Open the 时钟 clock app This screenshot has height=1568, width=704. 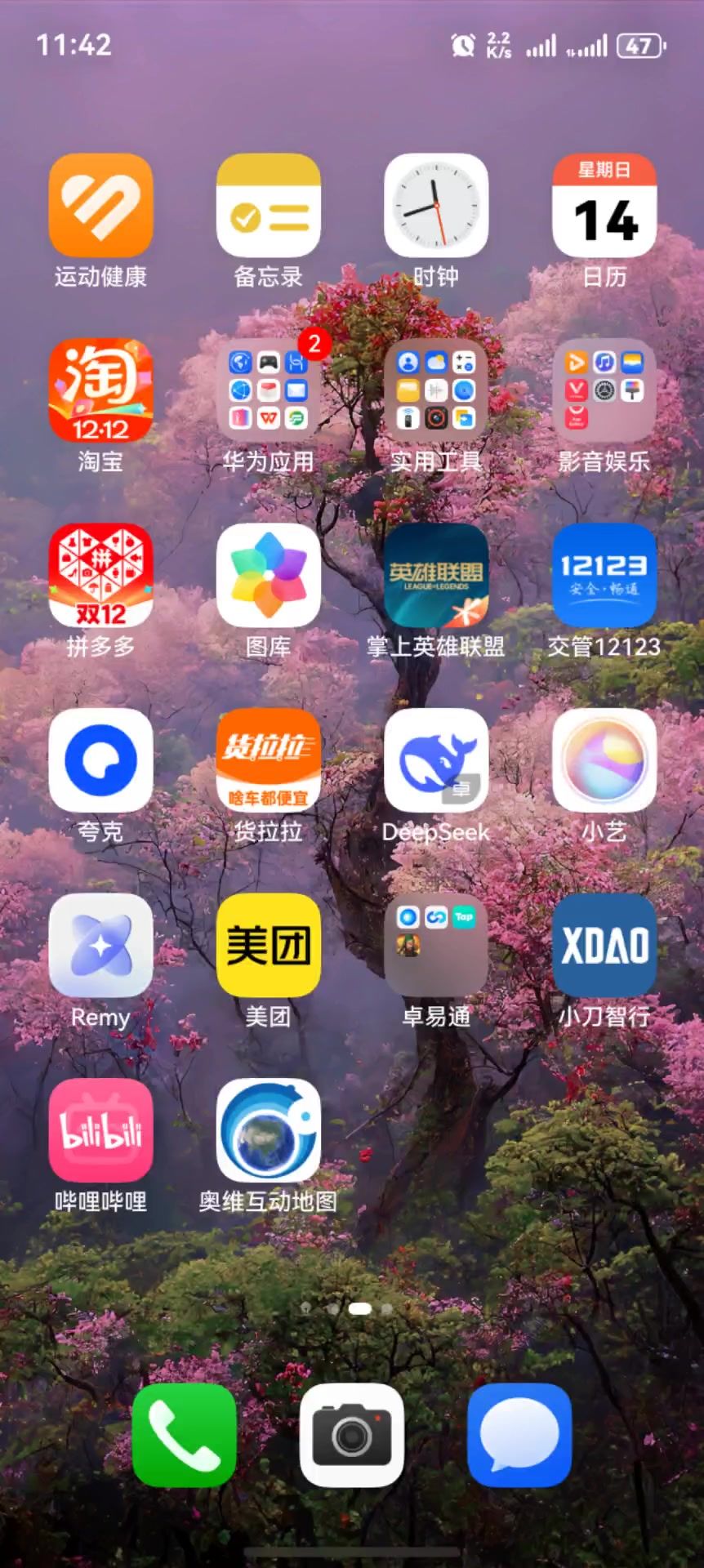coord(436,206)
